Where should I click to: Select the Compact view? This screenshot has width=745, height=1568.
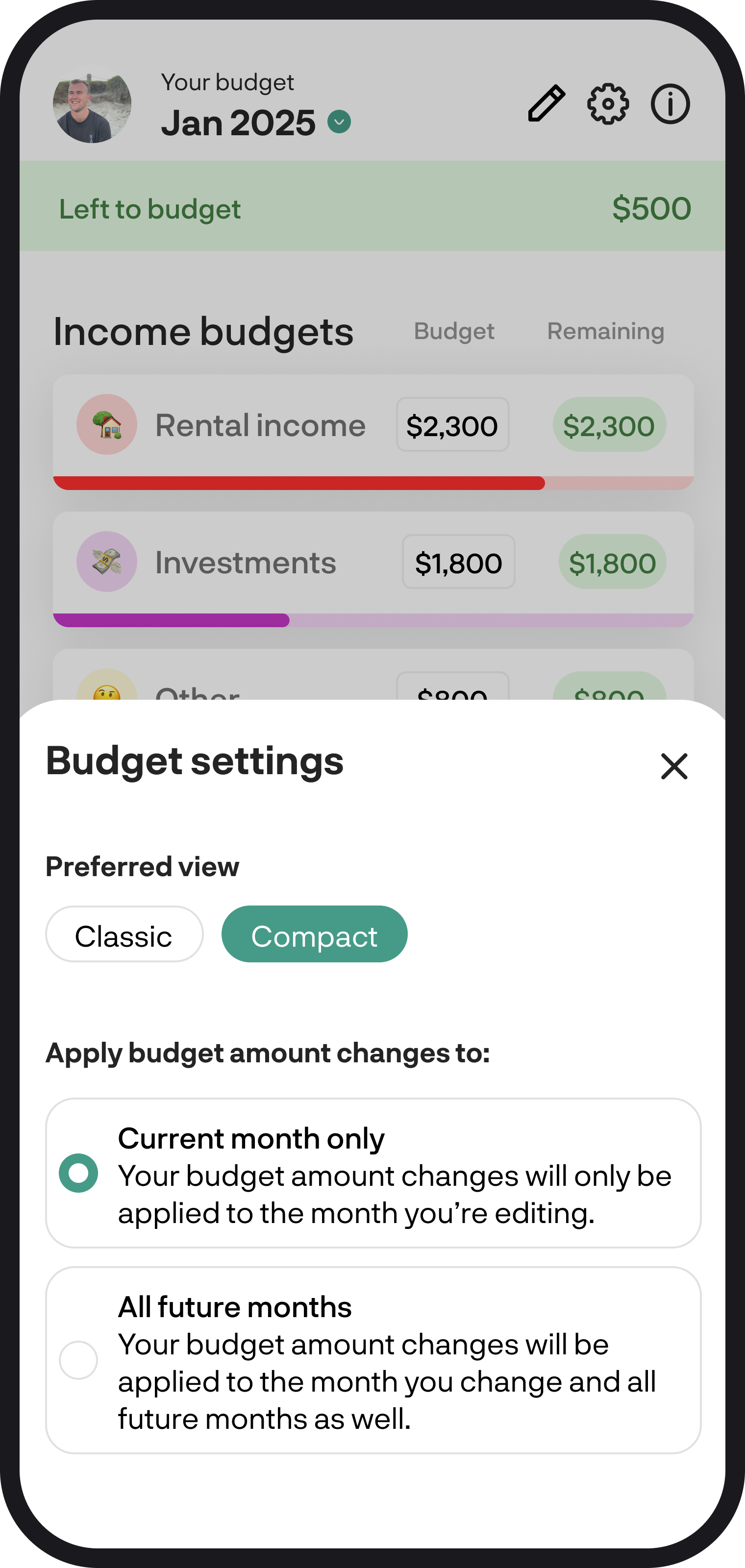point(314,934)
